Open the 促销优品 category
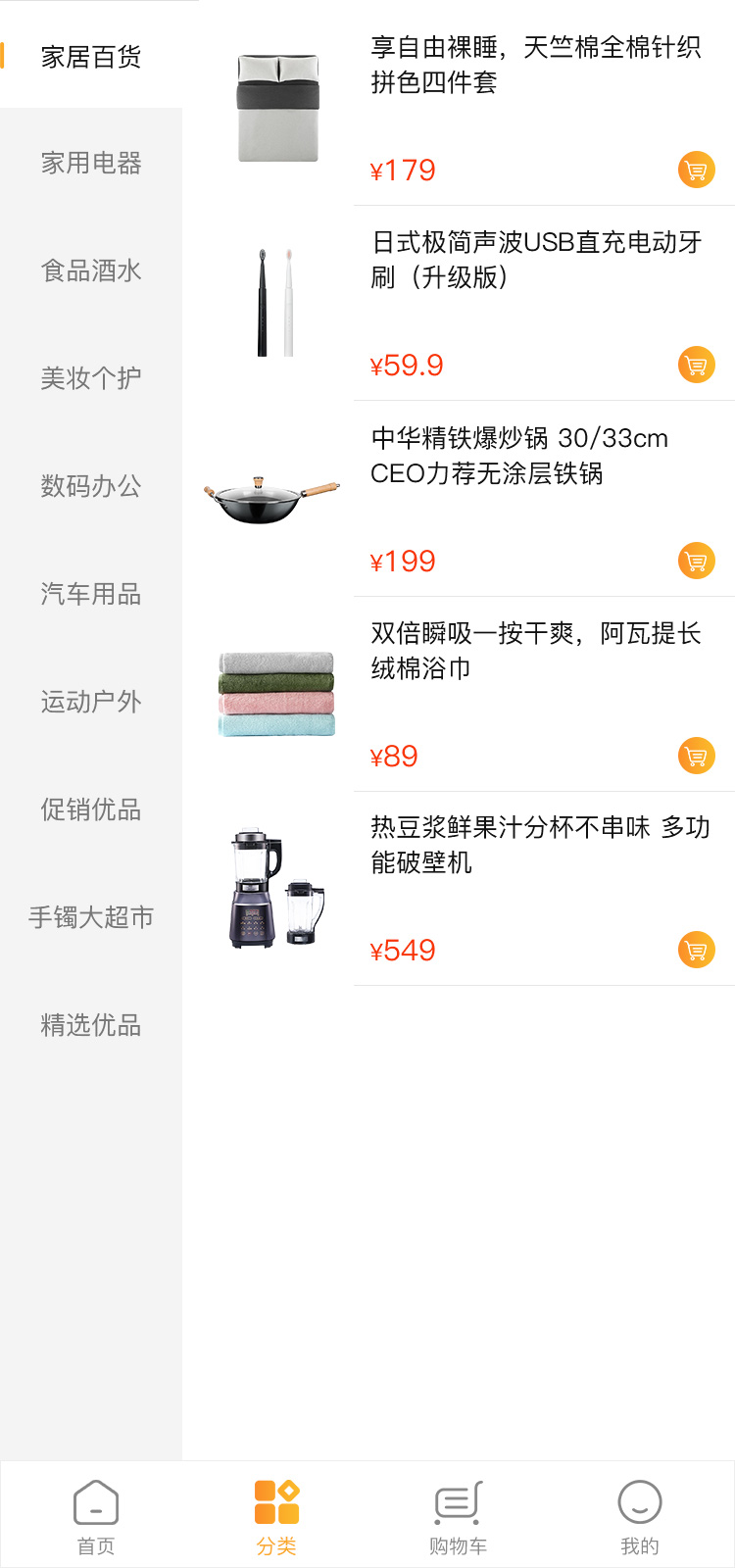The width and height of the screenshot is (735, 1568). pos(91,809)
